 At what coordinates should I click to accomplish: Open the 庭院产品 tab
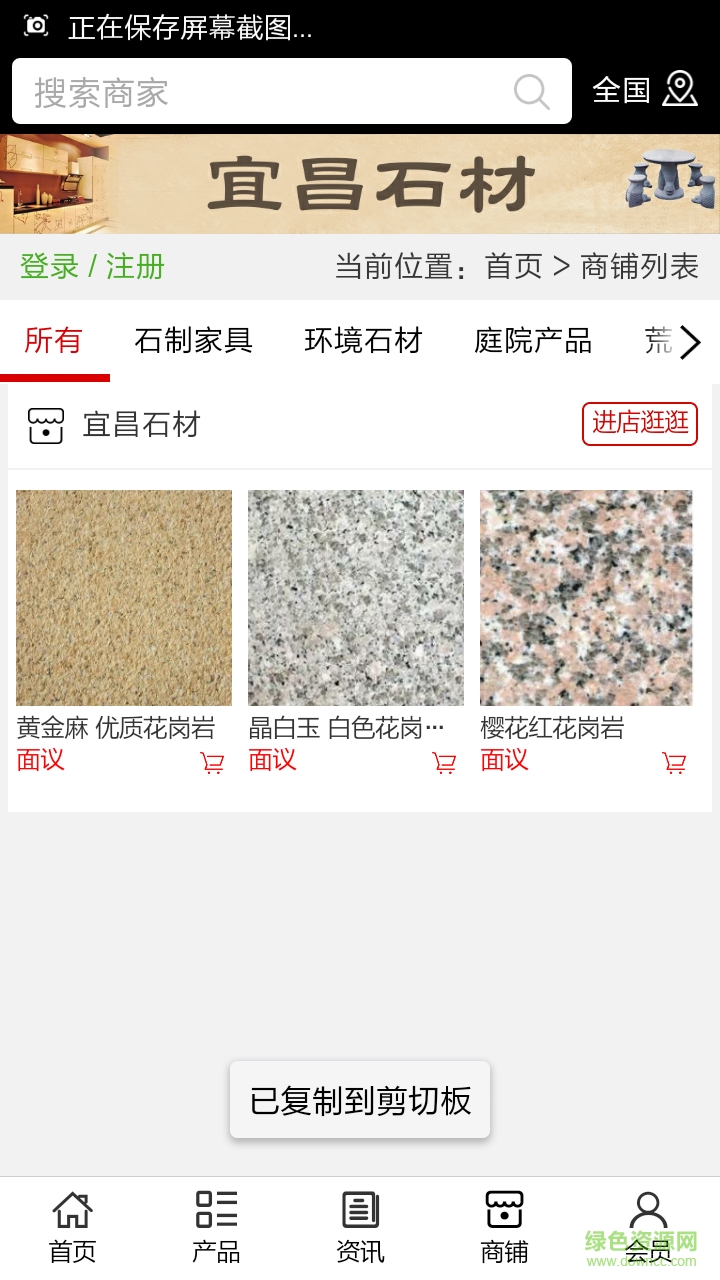[533, 342]
